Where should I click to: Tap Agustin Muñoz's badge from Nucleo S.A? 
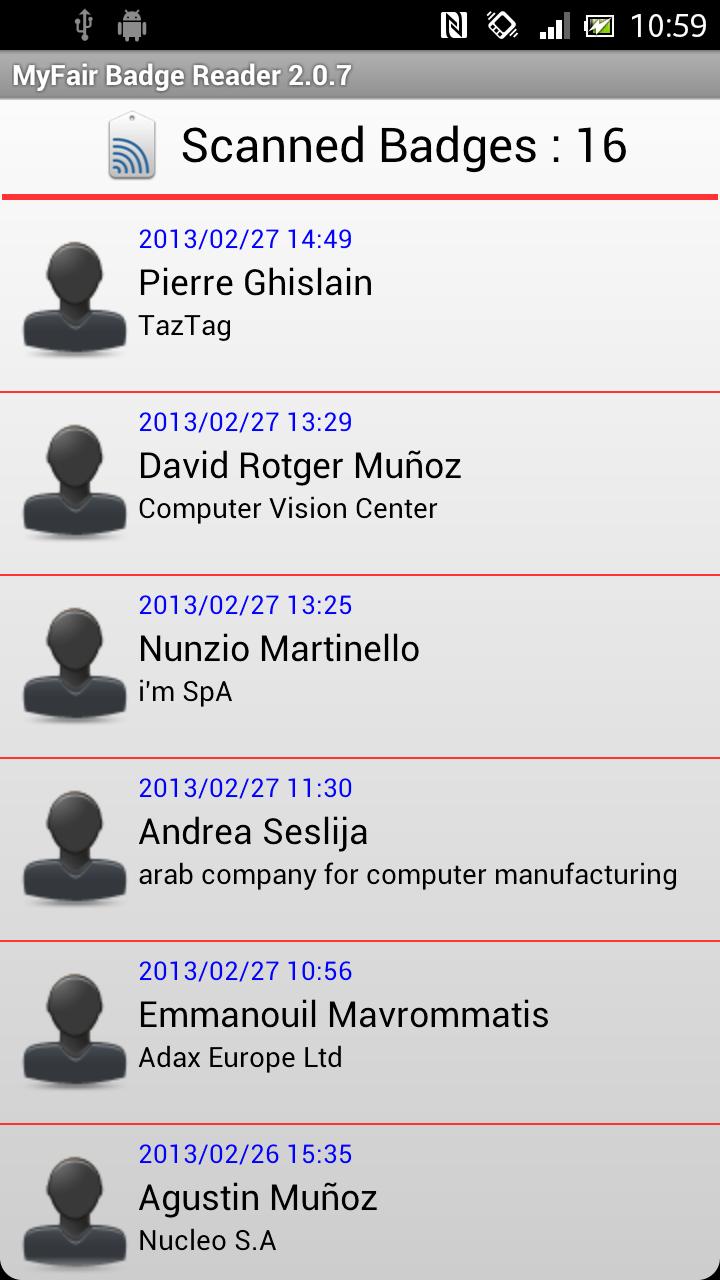pos(360,1205)
